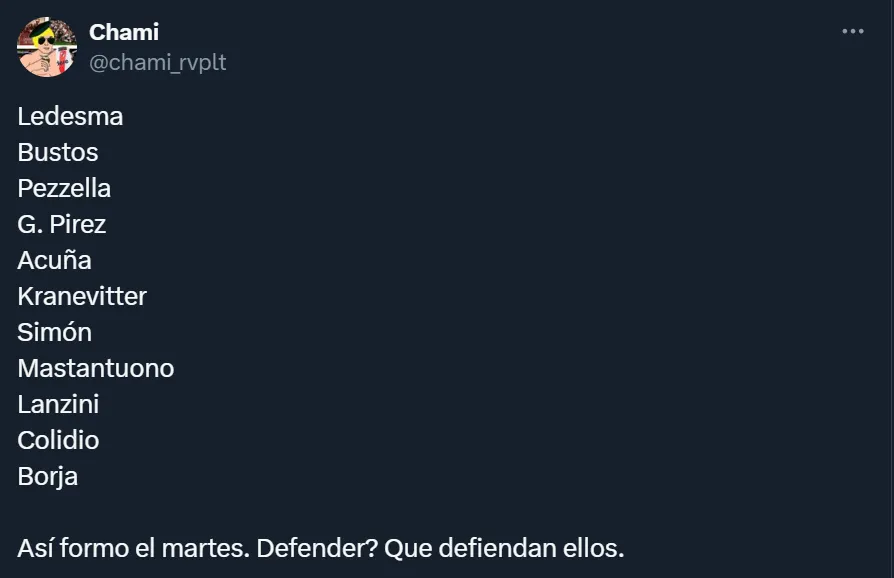
Task: Open Chami's profile picture
Action: pos(47,47)
